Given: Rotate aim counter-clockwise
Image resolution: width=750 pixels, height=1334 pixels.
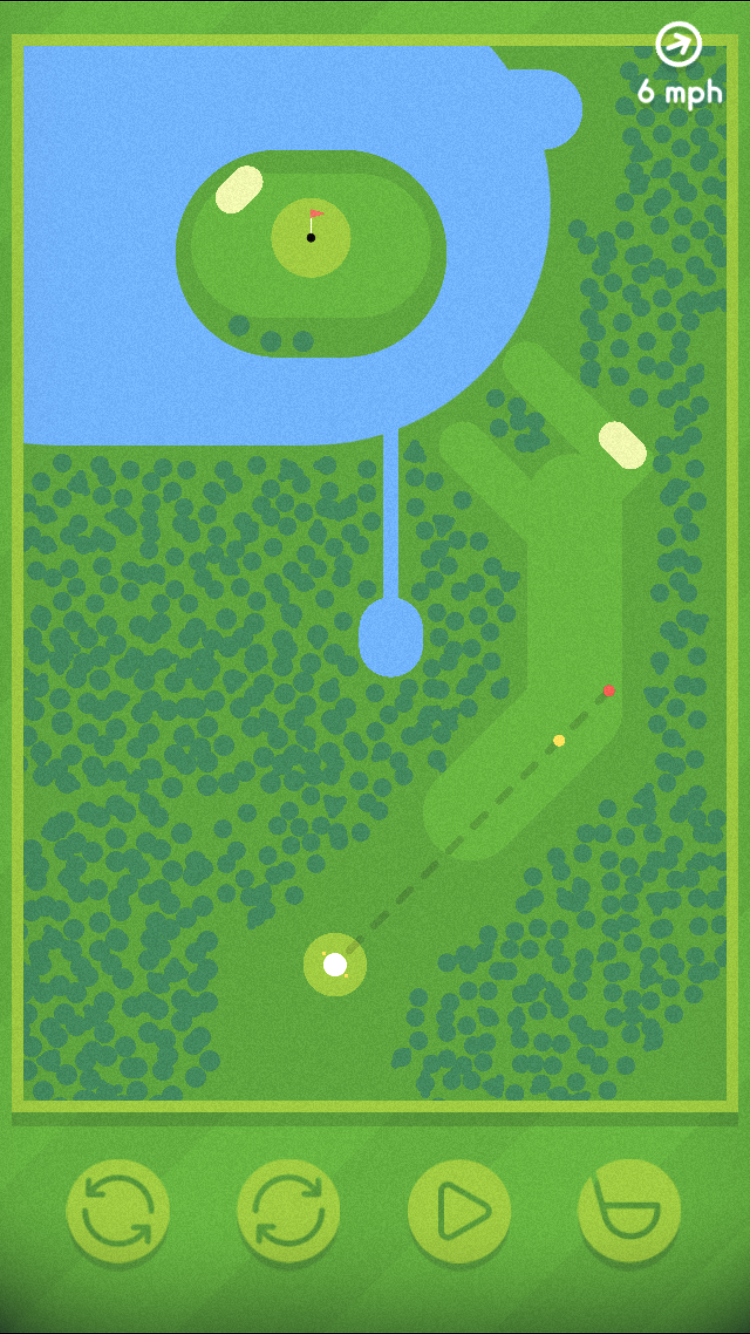Looking at the screenshot, I should [118, 1211].
